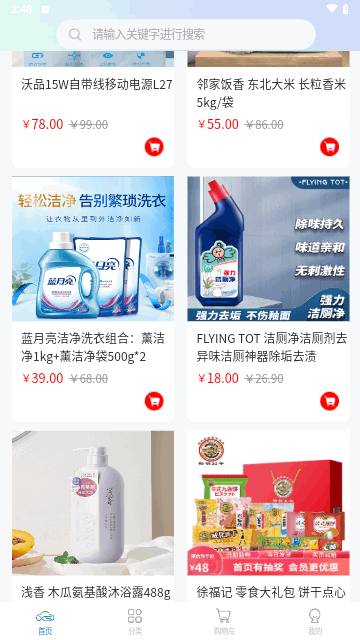Open the 浅香 木瓜氨基酸沐浴露 product
The height and width of the screenshot is (640, 360).
[x=93, y=516]
